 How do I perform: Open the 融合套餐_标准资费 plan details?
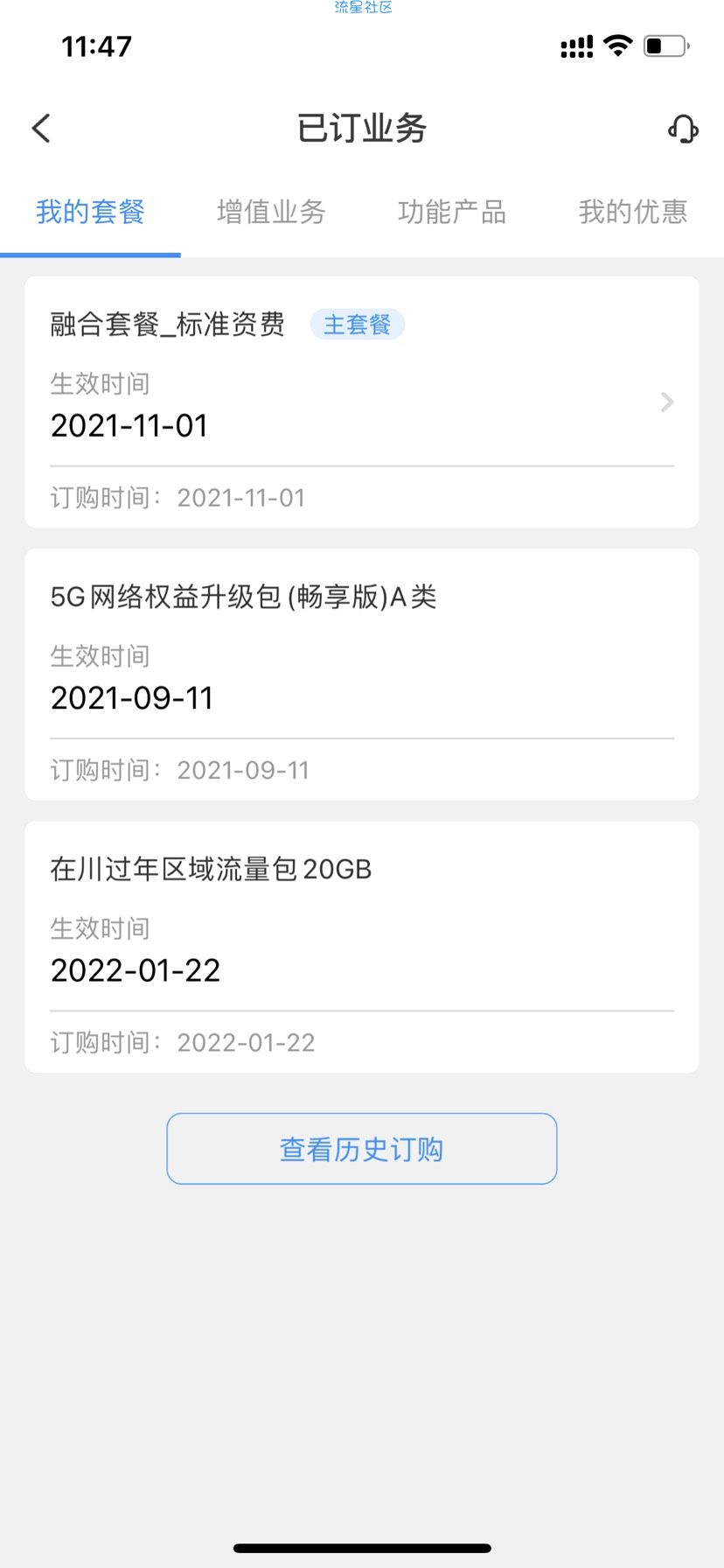coord(362,402)
